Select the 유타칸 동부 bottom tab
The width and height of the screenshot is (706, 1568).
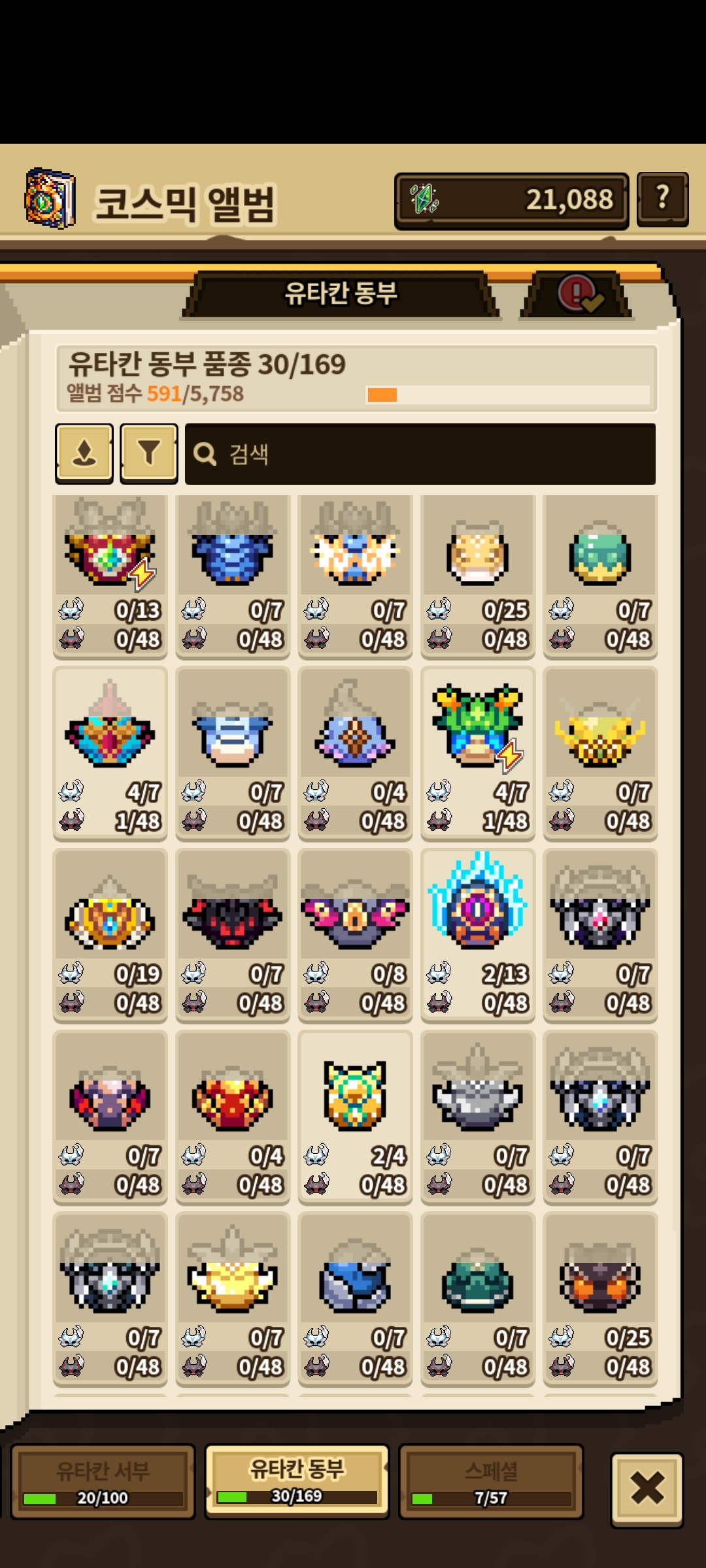(297, 1481)
